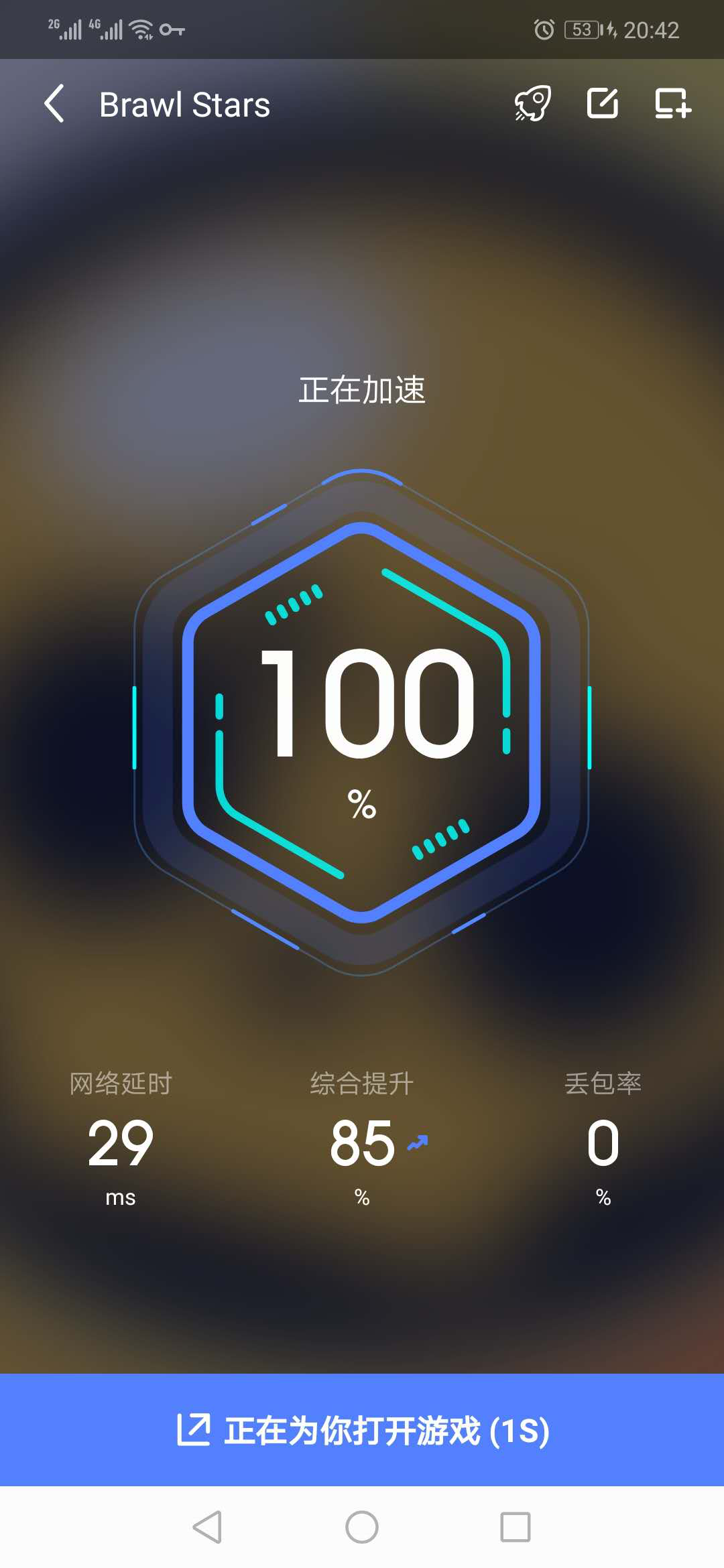
Task: Tap the 正在为你打开游戏 button
Action: tap(362, 1430)
